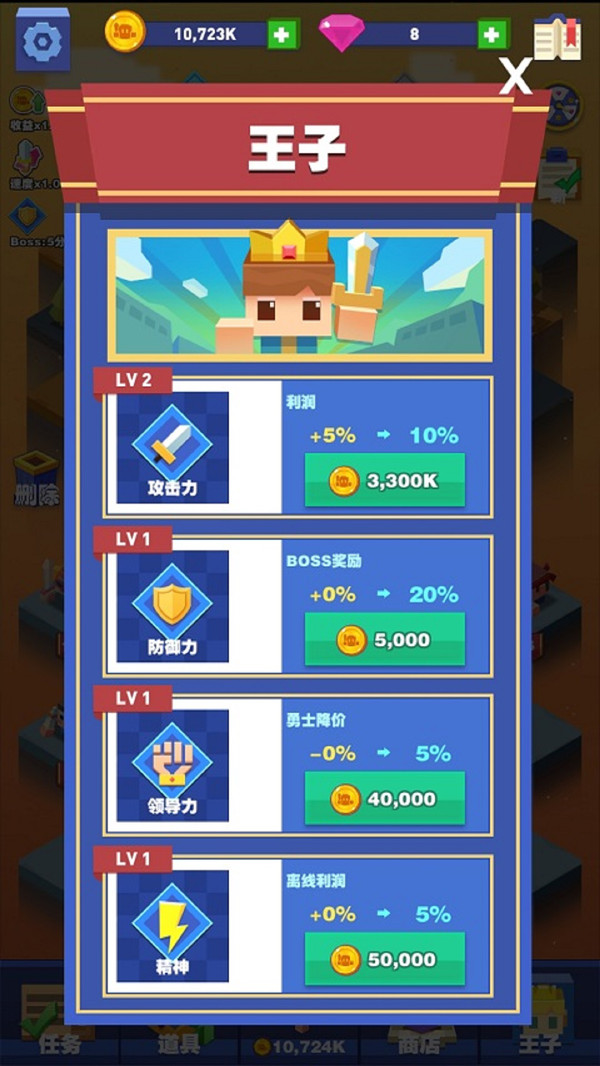
Task: Add more gold coins with plus button
Action: pos(283,34)
